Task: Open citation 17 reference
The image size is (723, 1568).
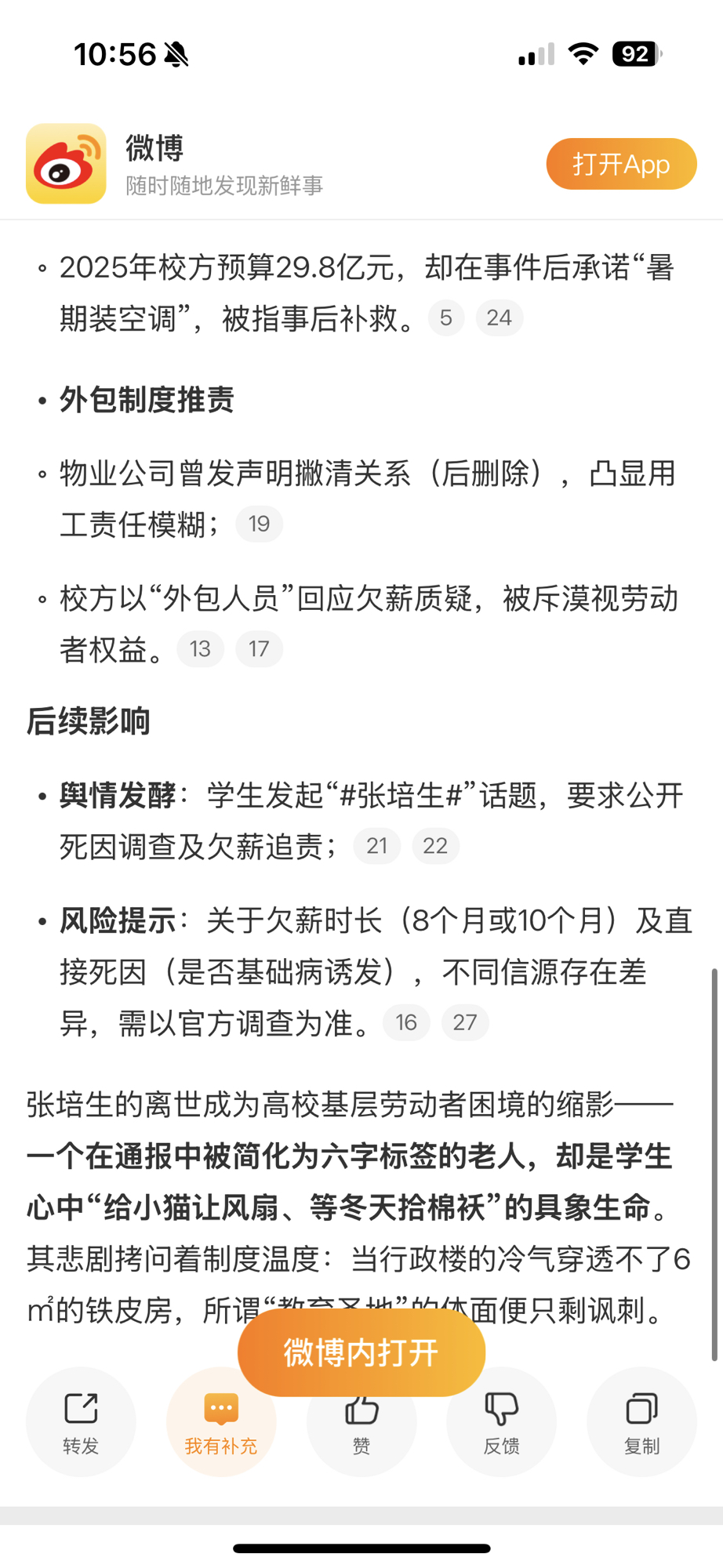Action: 259,649
